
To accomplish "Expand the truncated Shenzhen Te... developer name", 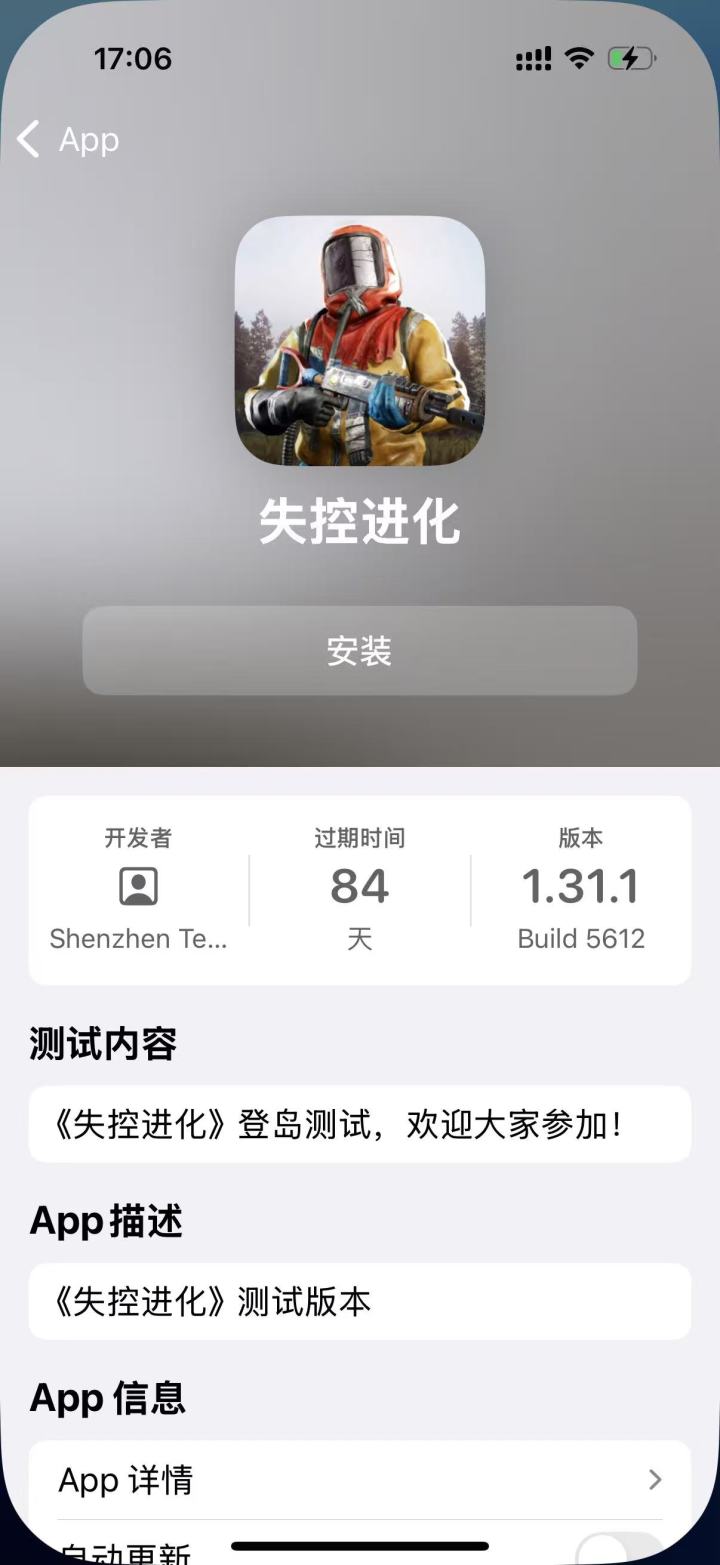I will [x=140, y=938].
